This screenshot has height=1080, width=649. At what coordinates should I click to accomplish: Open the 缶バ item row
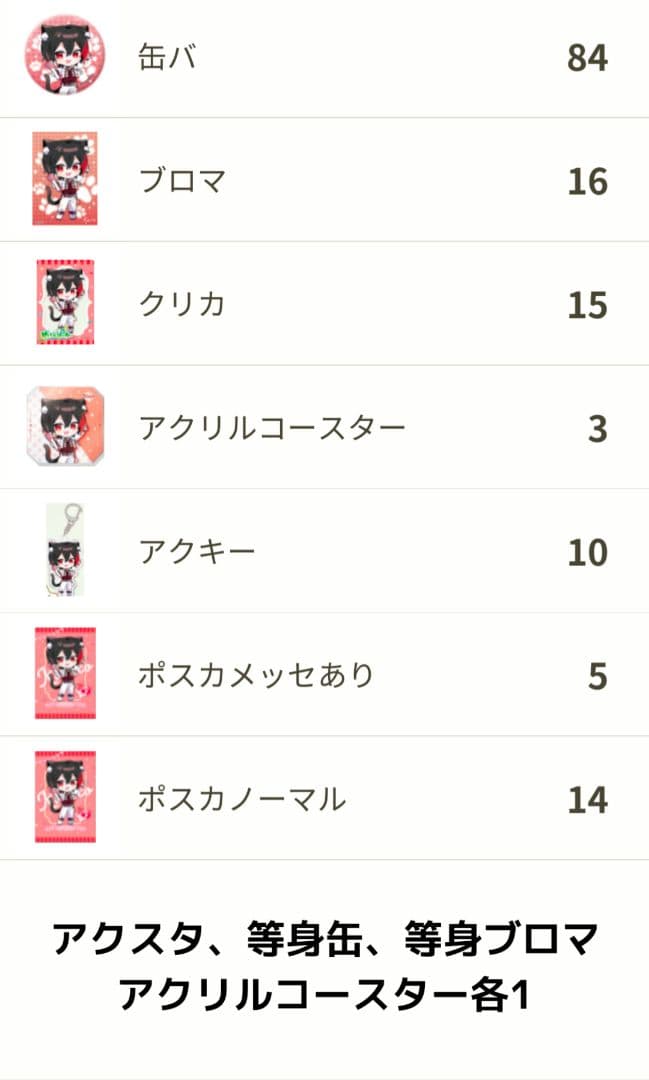click(324, 57)
